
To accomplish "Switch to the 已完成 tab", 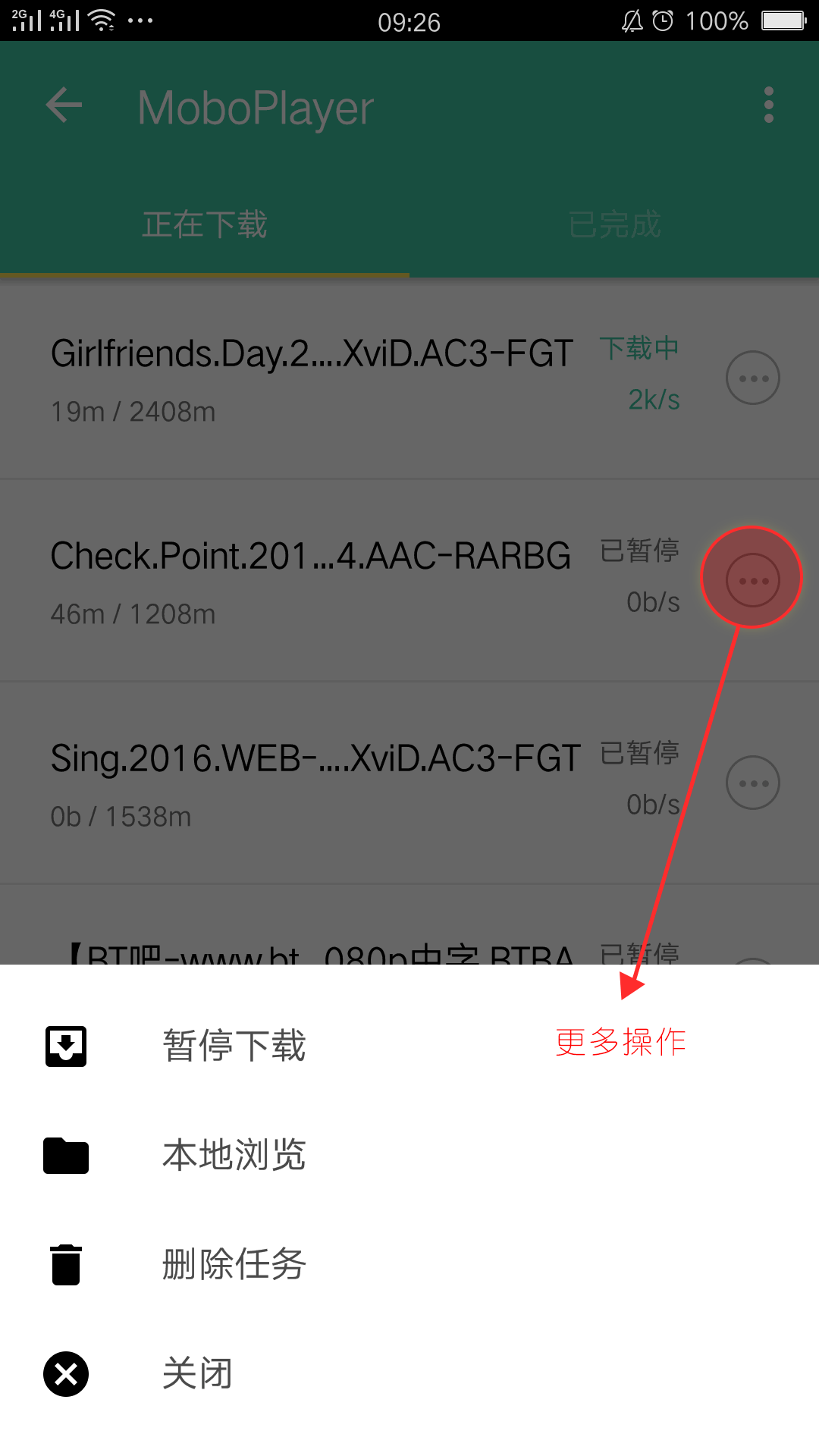I will tap(614, 224).
